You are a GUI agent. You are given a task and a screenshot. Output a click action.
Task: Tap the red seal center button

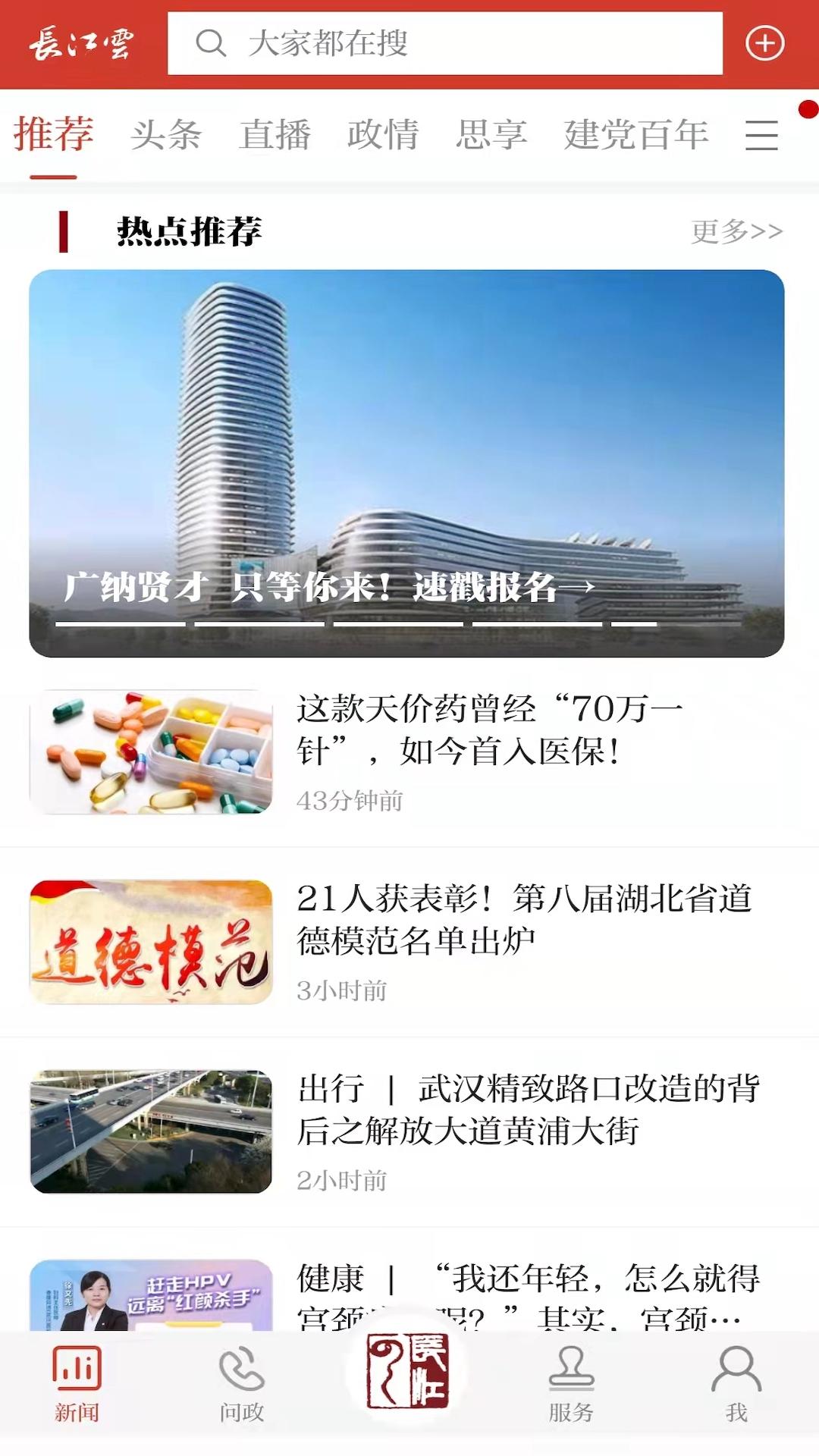(407, 1371)
